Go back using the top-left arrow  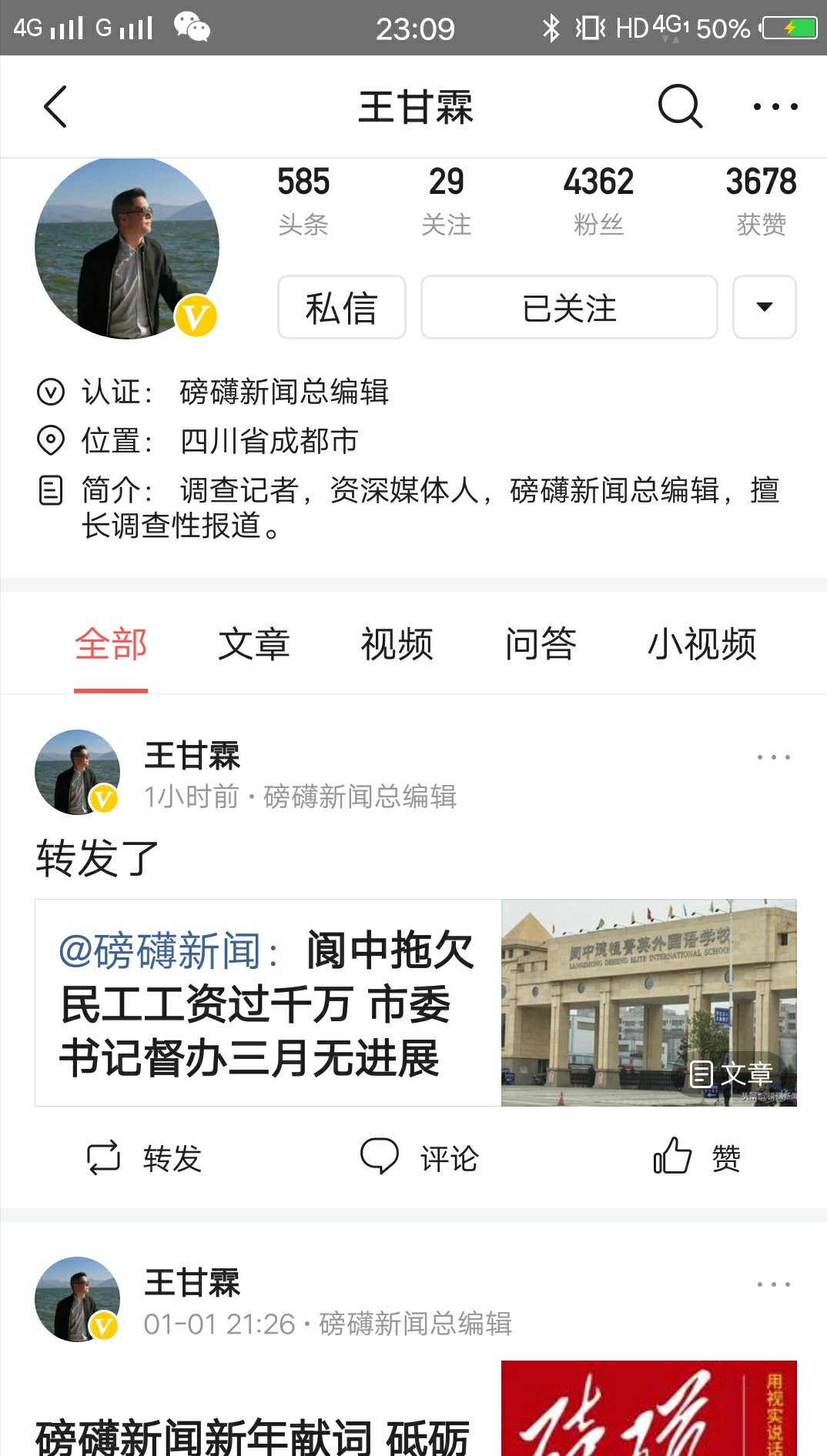(55, 106)
